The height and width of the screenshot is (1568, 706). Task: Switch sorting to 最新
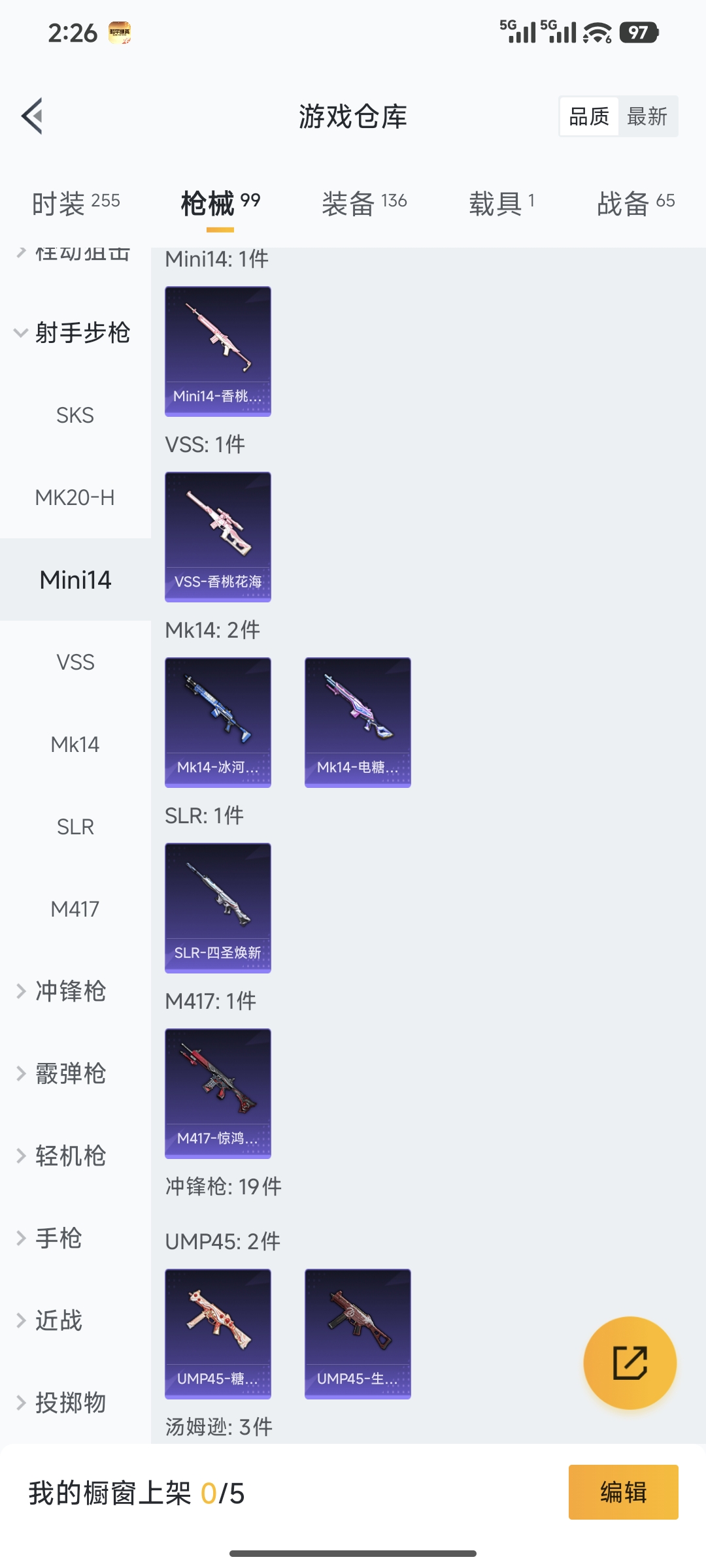pyautogui.click(x=648, y=116)
